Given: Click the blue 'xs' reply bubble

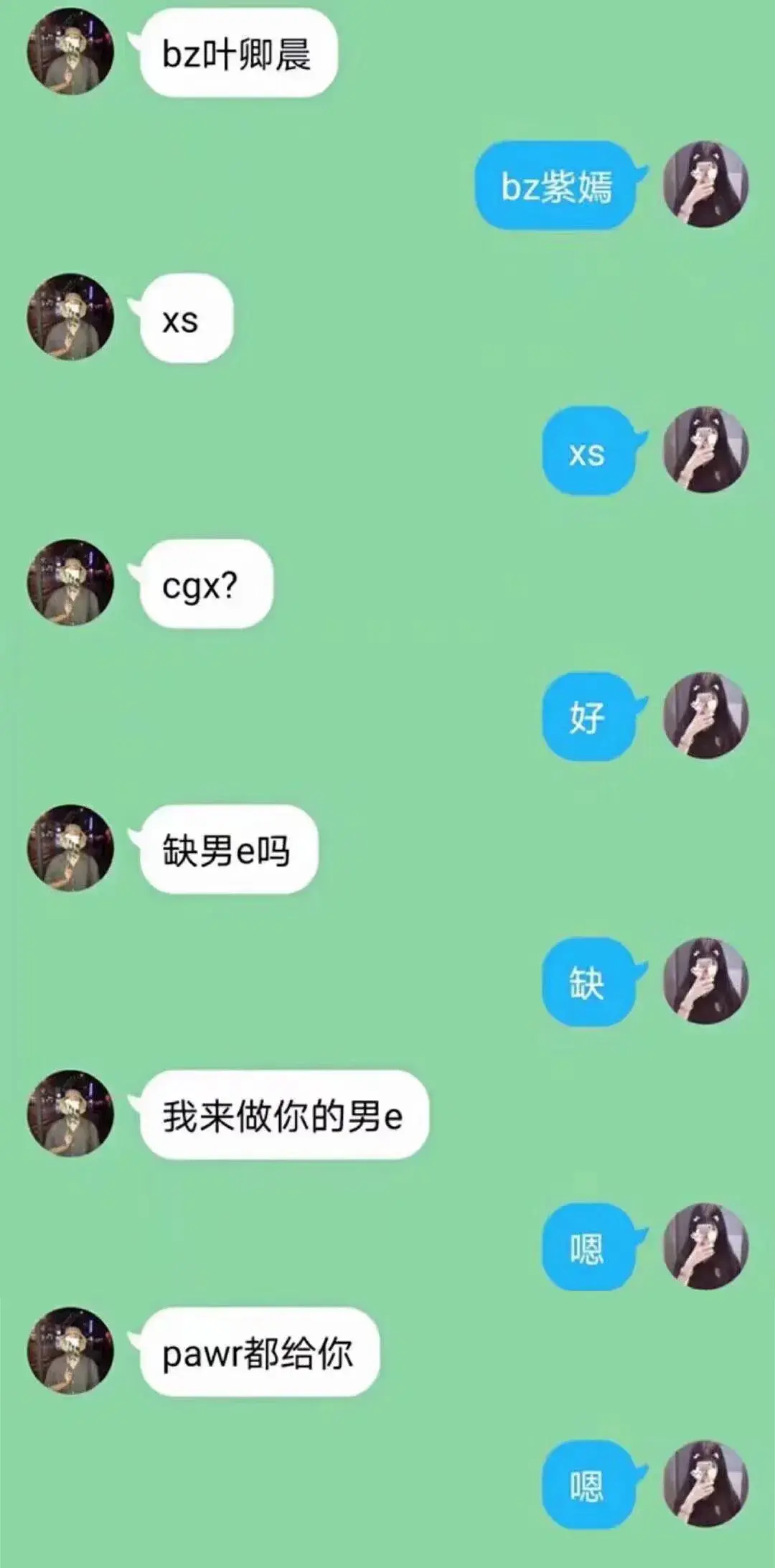Looking at the screenshot, I should 588,452.
